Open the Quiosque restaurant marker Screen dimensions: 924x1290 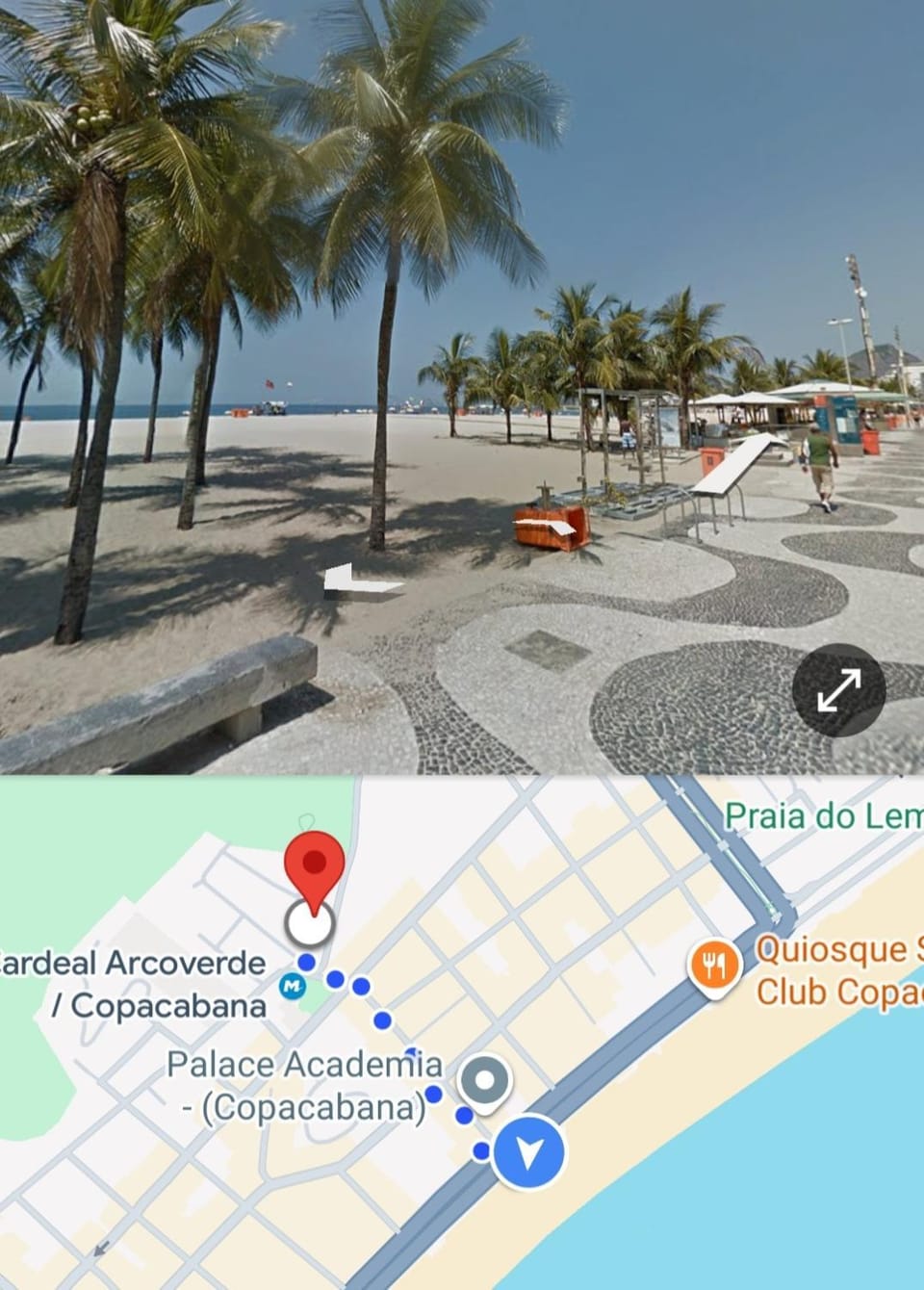click(713, 966)
